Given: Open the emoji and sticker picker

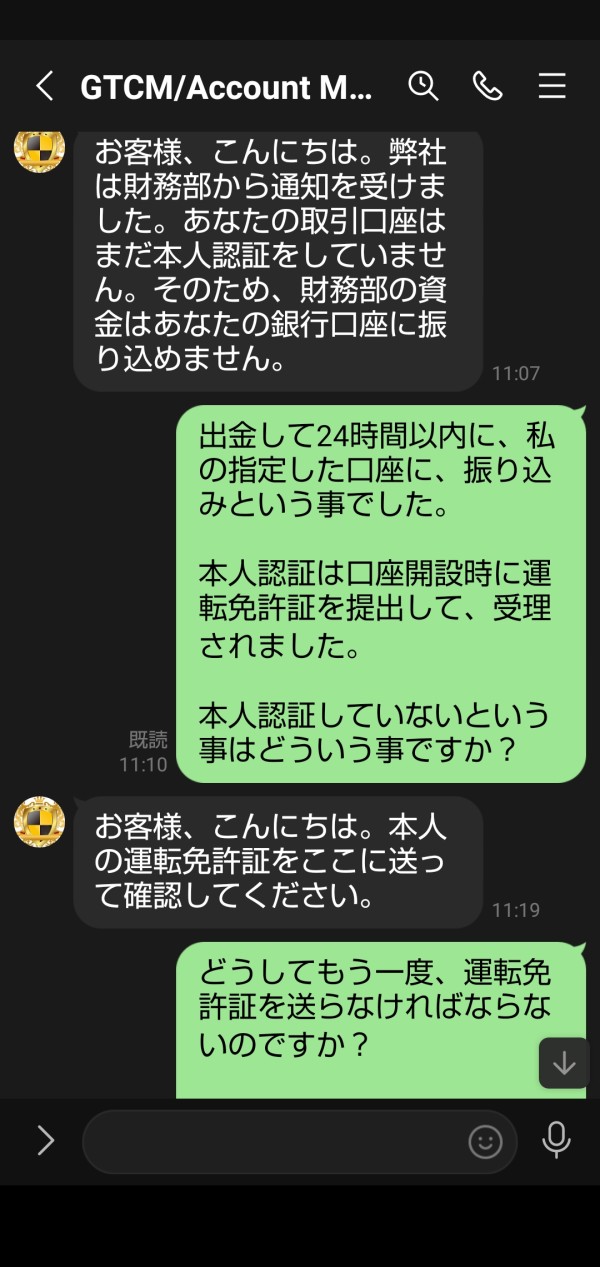Looking at the screenshot, I should tap(485, 1141).
